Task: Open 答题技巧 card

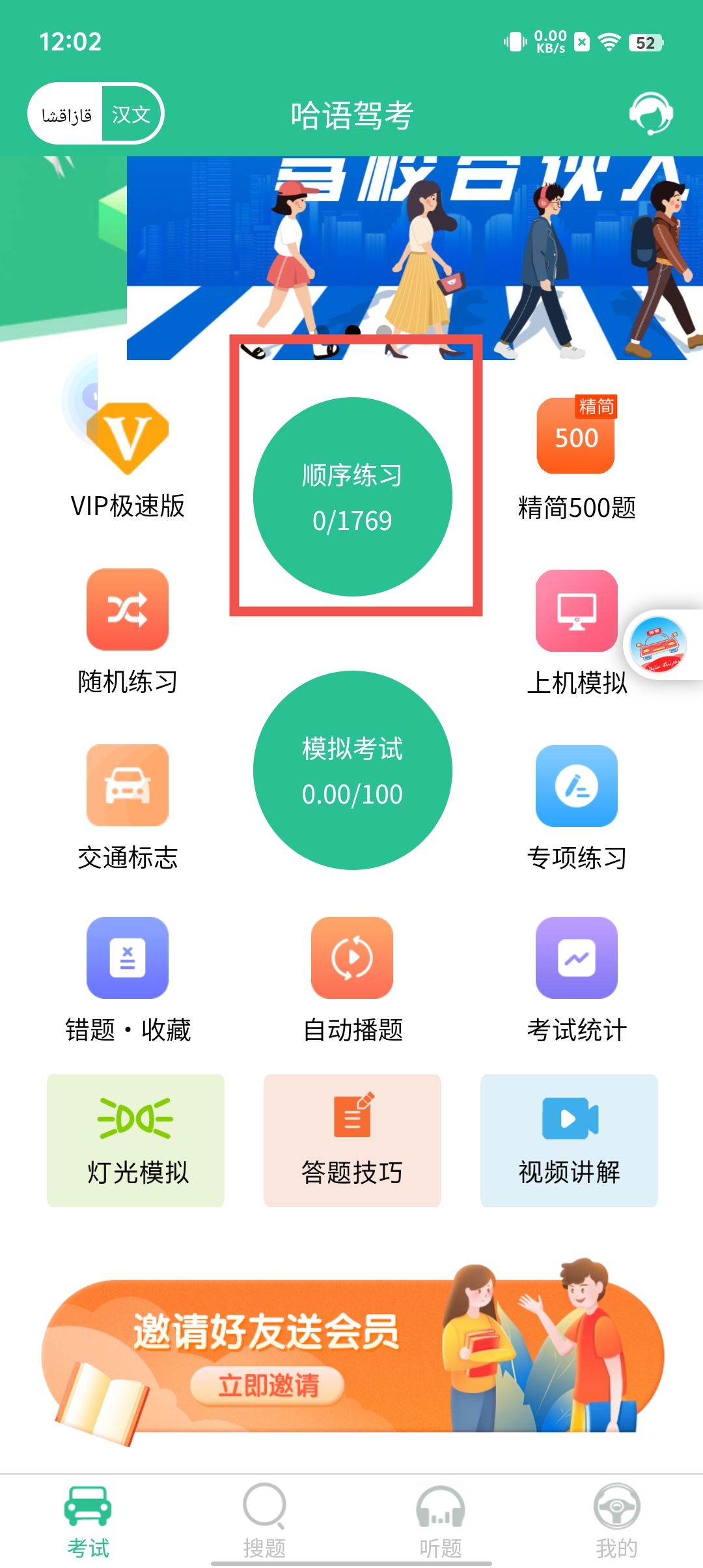Action: click(x=352, y=1140)
